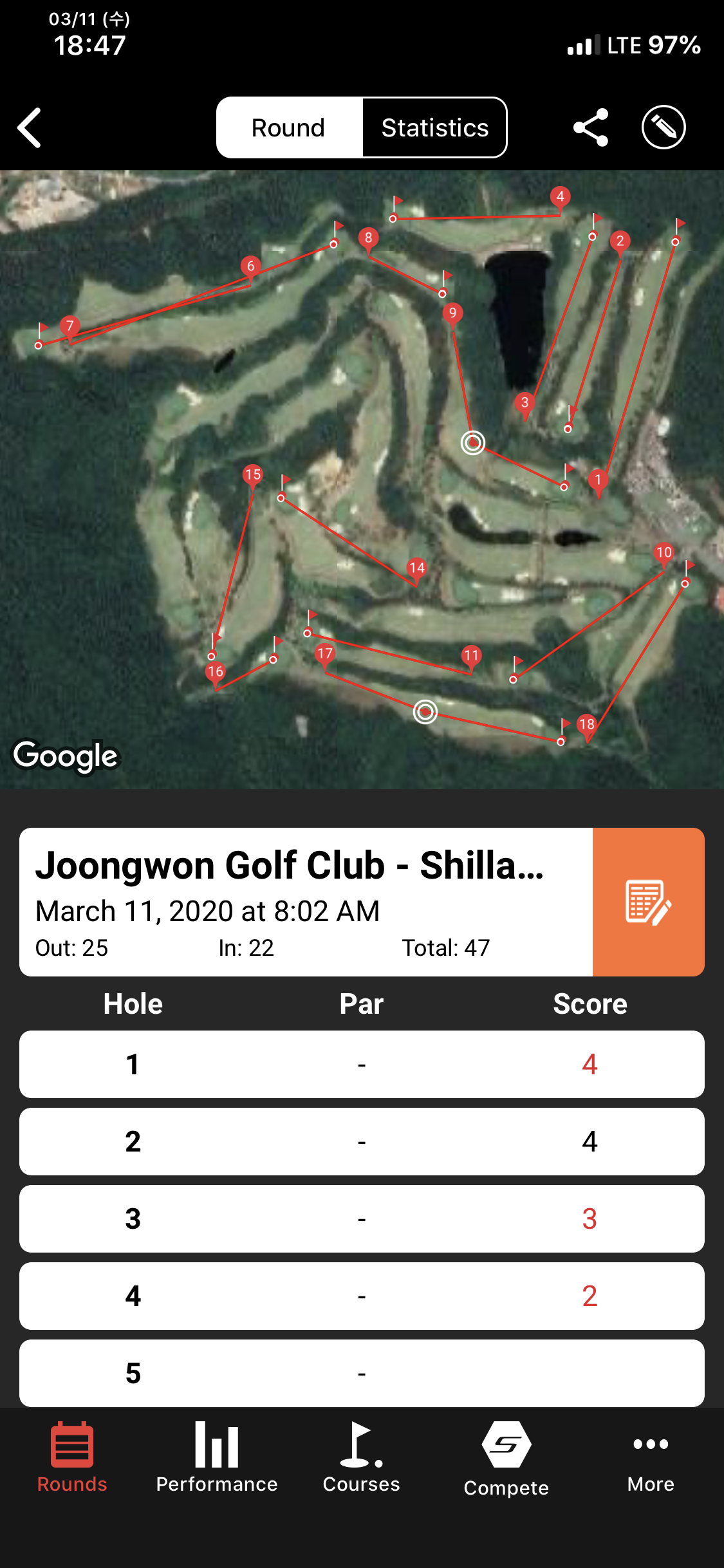Select the hole 15 pin on the map
The width and height of the screenshot is (724, 1568).
tap(253, 476)
